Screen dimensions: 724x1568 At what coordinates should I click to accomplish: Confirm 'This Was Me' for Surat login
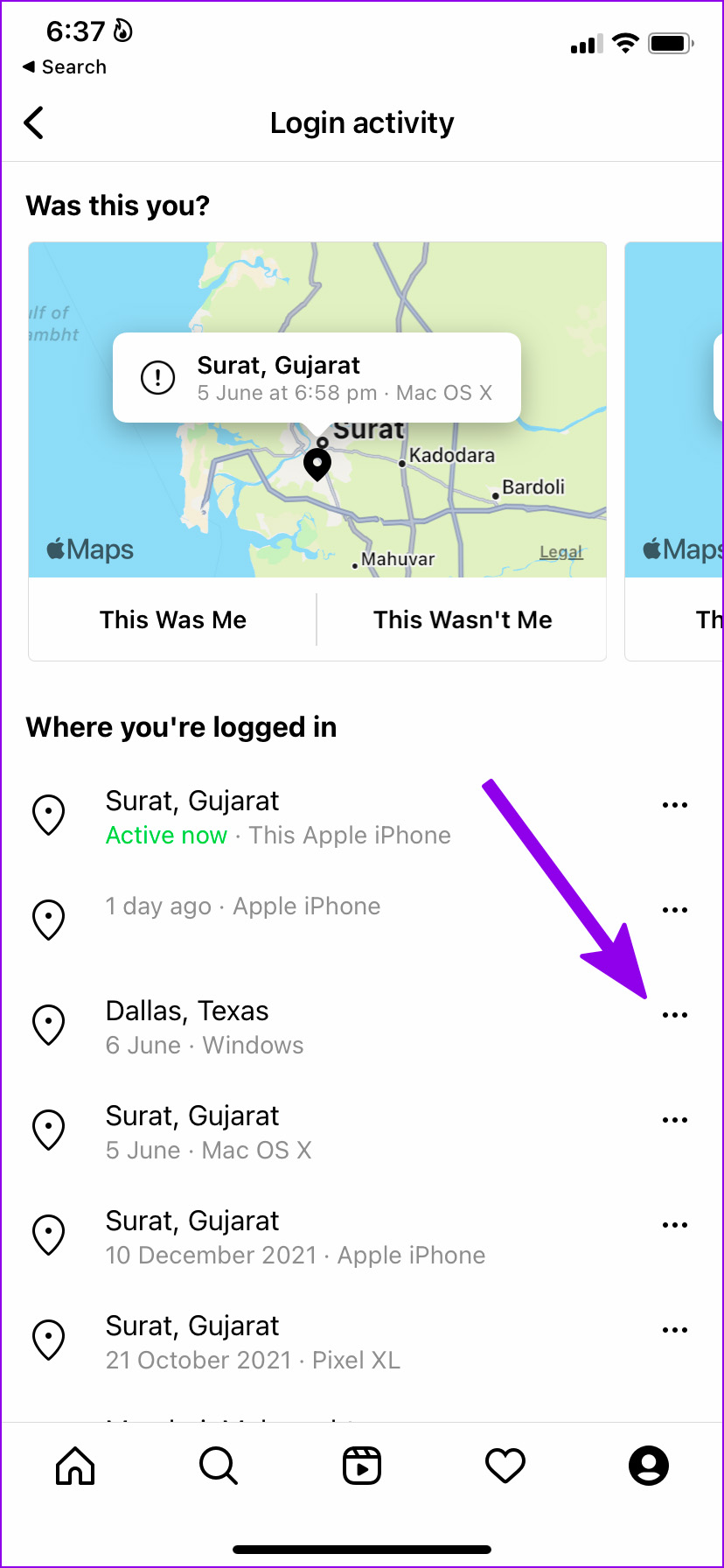click(x=173, y=619)
